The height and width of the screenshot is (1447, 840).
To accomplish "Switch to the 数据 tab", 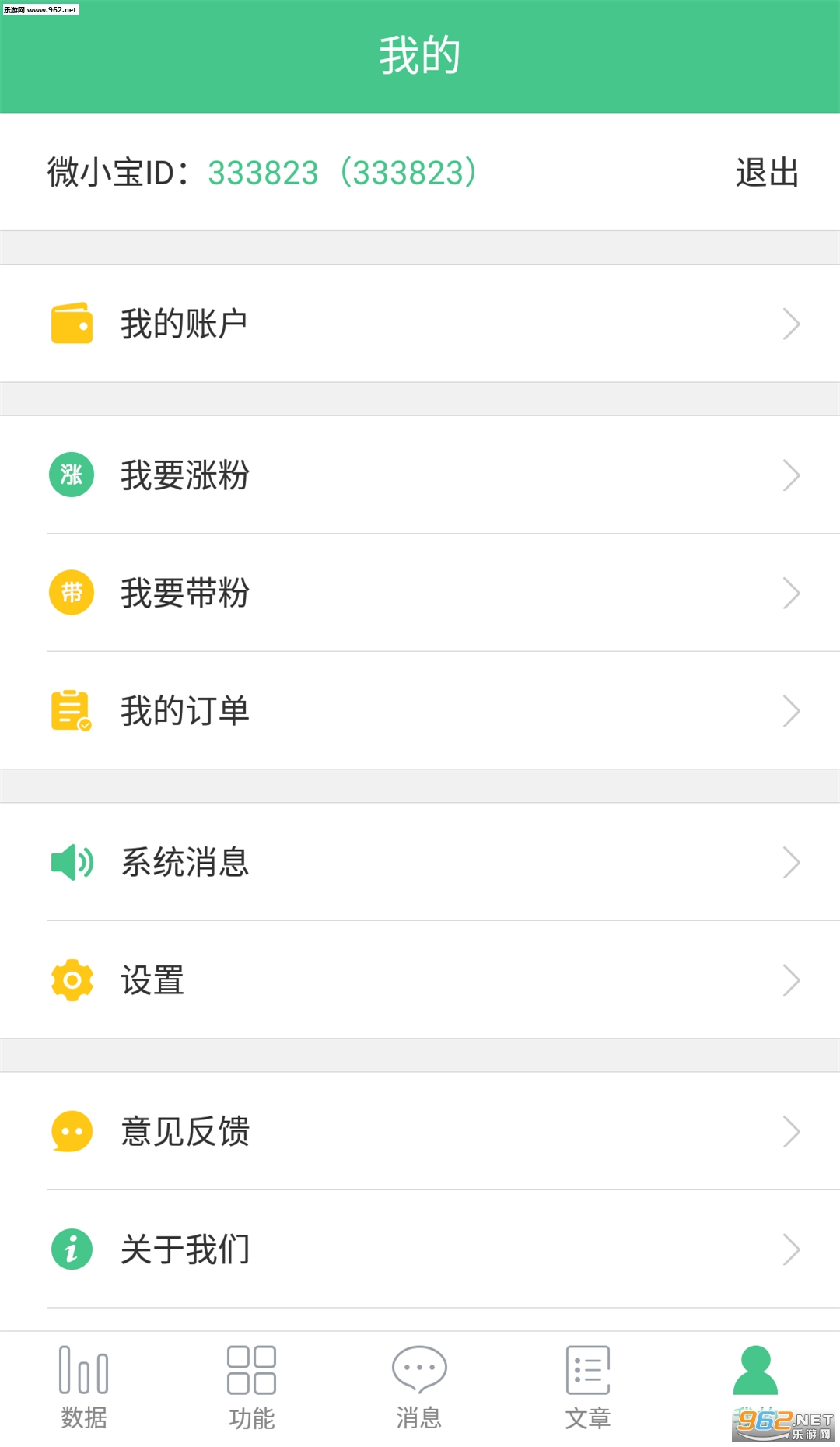I will click(x=84, y=1389).
